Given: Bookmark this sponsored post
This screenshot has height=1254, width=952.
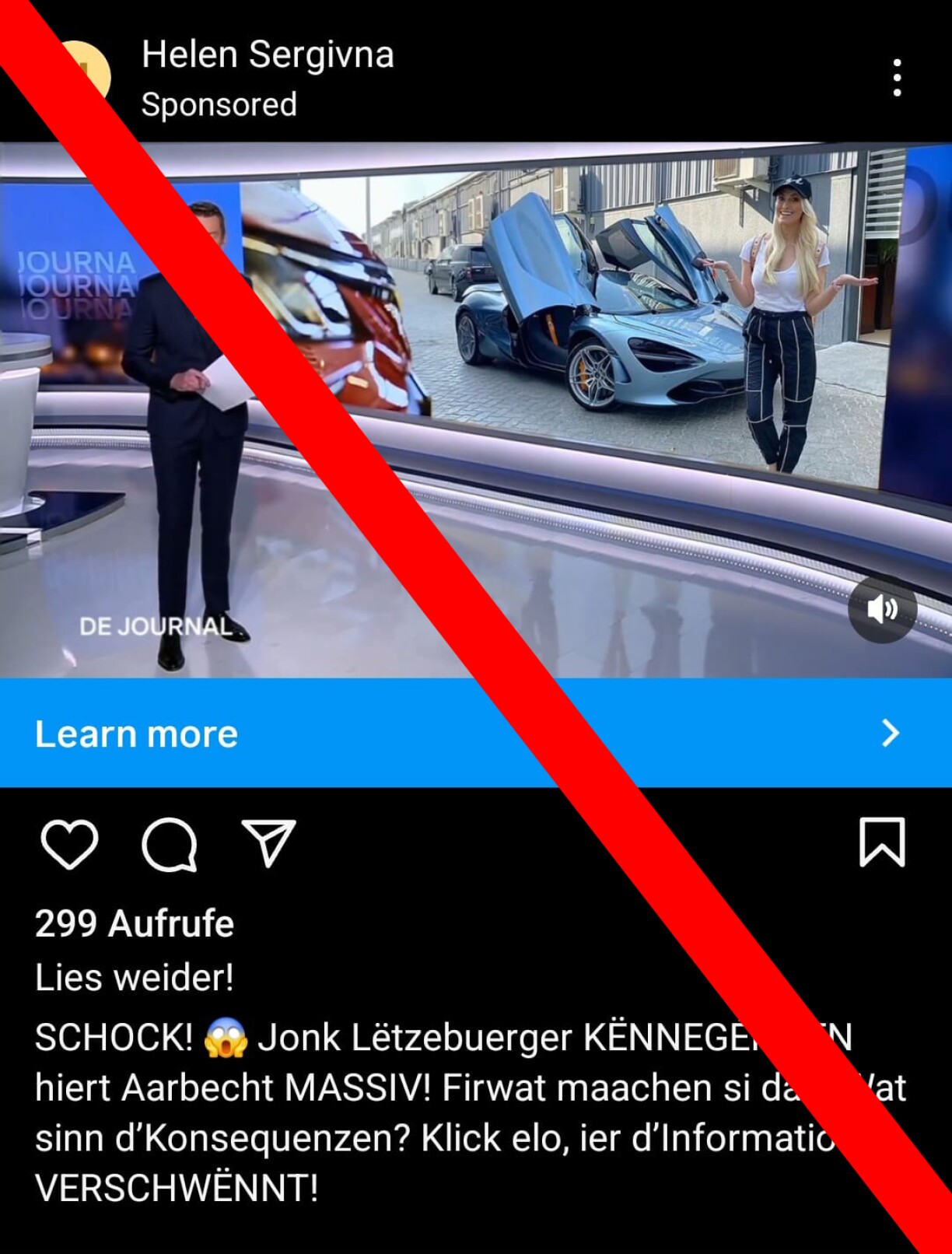Looking at the screenshot, I should coord(882,842).
